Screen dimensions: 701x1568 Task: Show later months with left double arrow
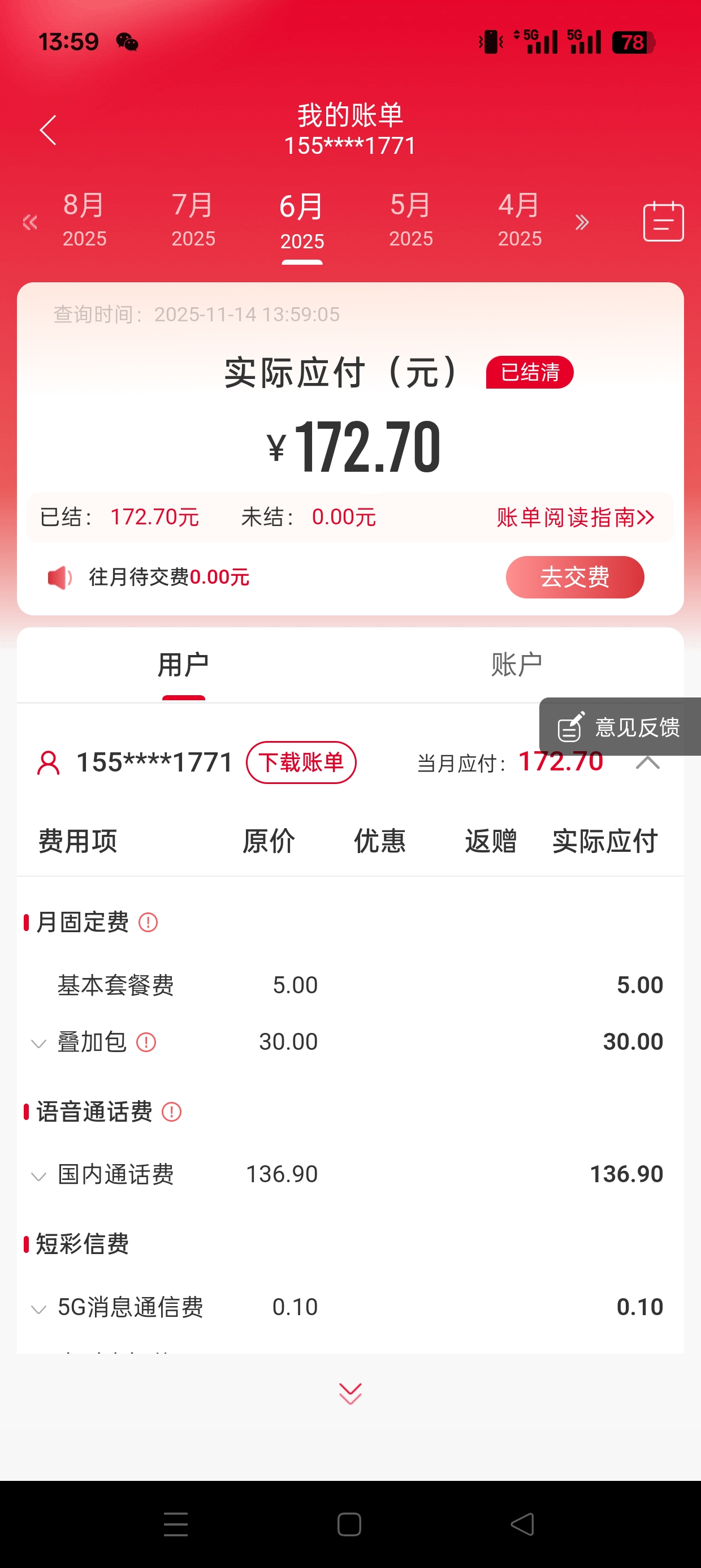pos(30,222)
